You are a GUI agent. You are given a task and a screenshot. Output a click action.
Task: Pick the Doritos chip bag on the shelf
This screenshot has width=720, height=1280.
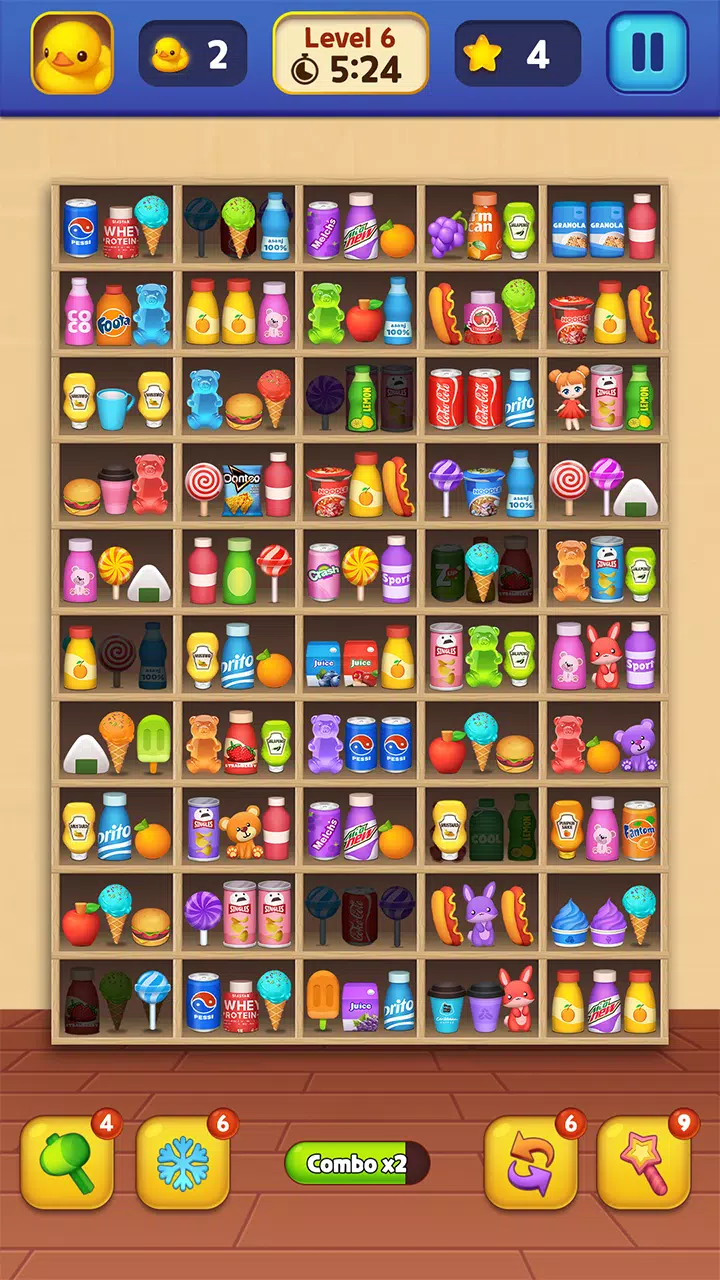(239, 489)
